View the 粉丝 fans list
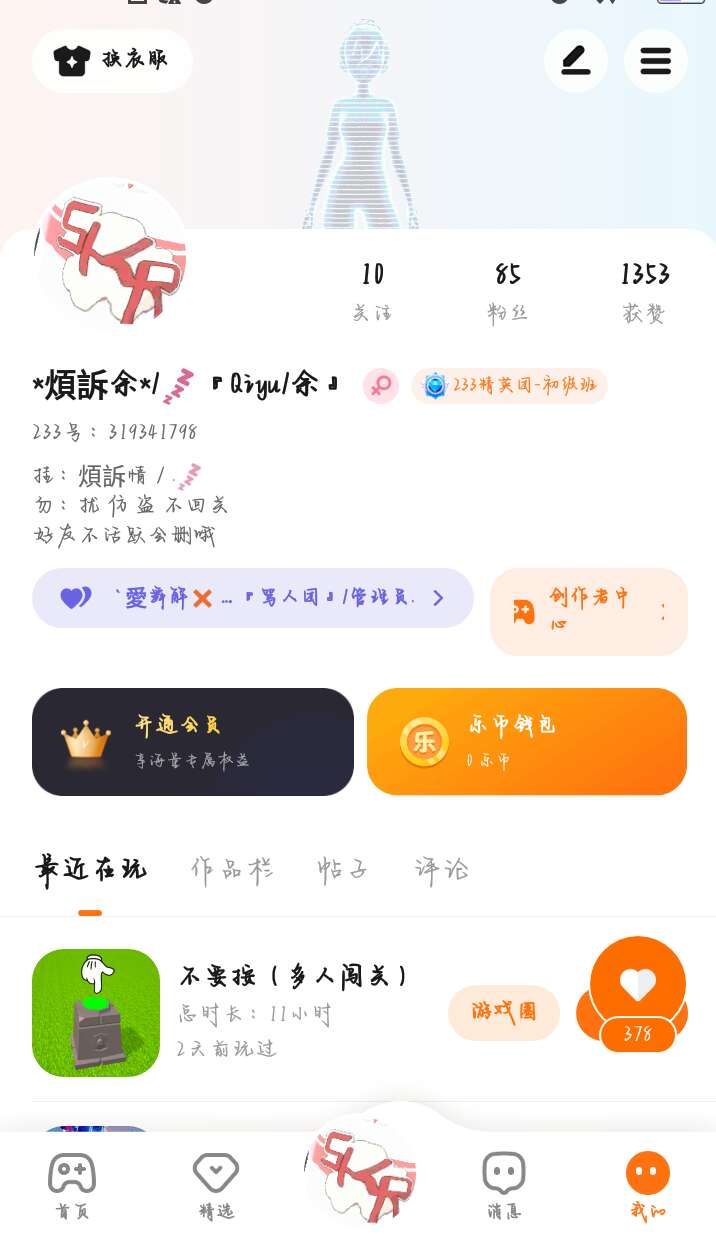Screen dimensions: 716x1248 click(507, 292)
